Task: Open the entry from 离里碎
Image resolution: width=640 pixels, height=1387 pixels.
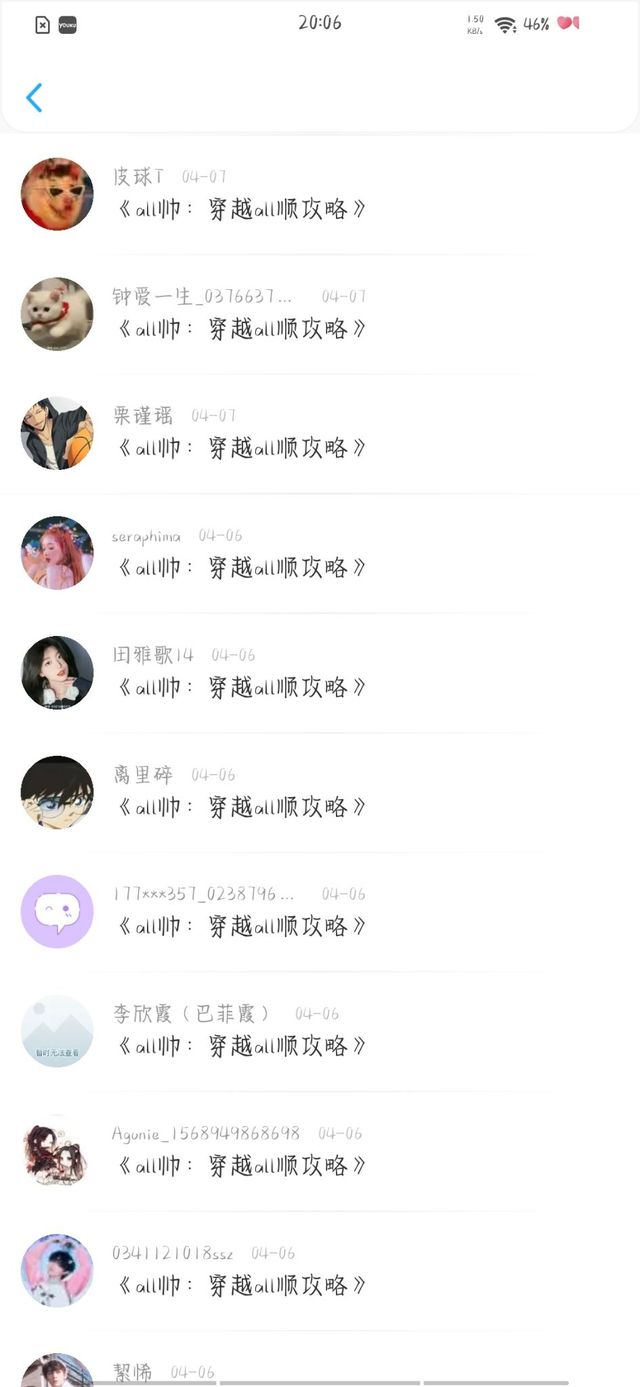Action: point(320,792)
